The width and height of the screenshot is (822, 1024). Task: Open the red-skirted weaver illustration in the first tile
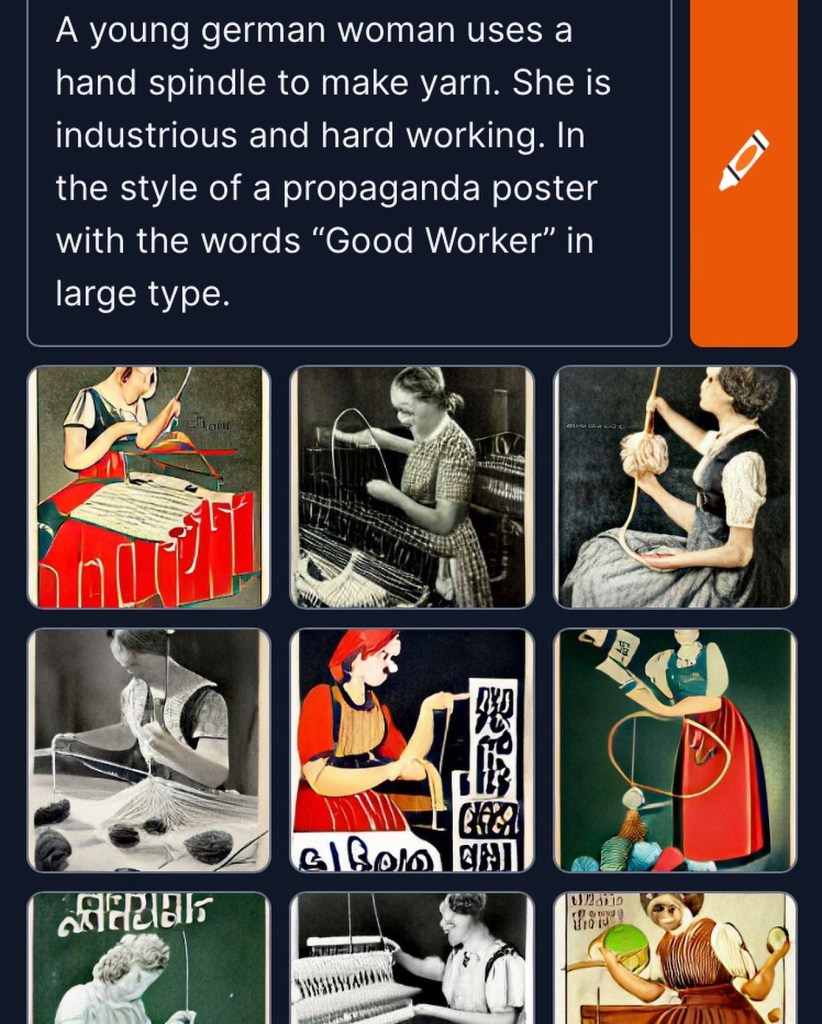(x=148, y=487)
